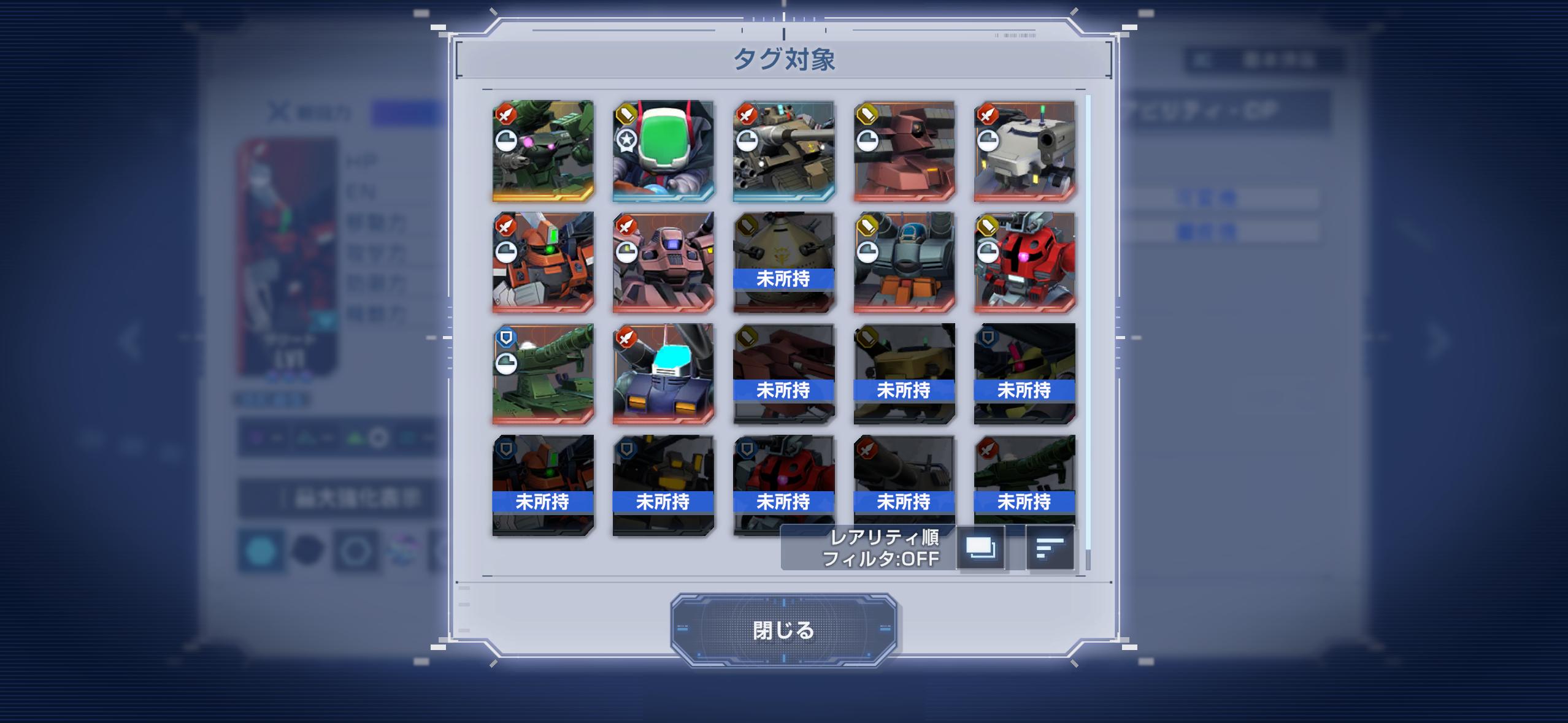1568x723 pixels.
Task: Select the tan tank unit tile
Action: coord(783,151)
